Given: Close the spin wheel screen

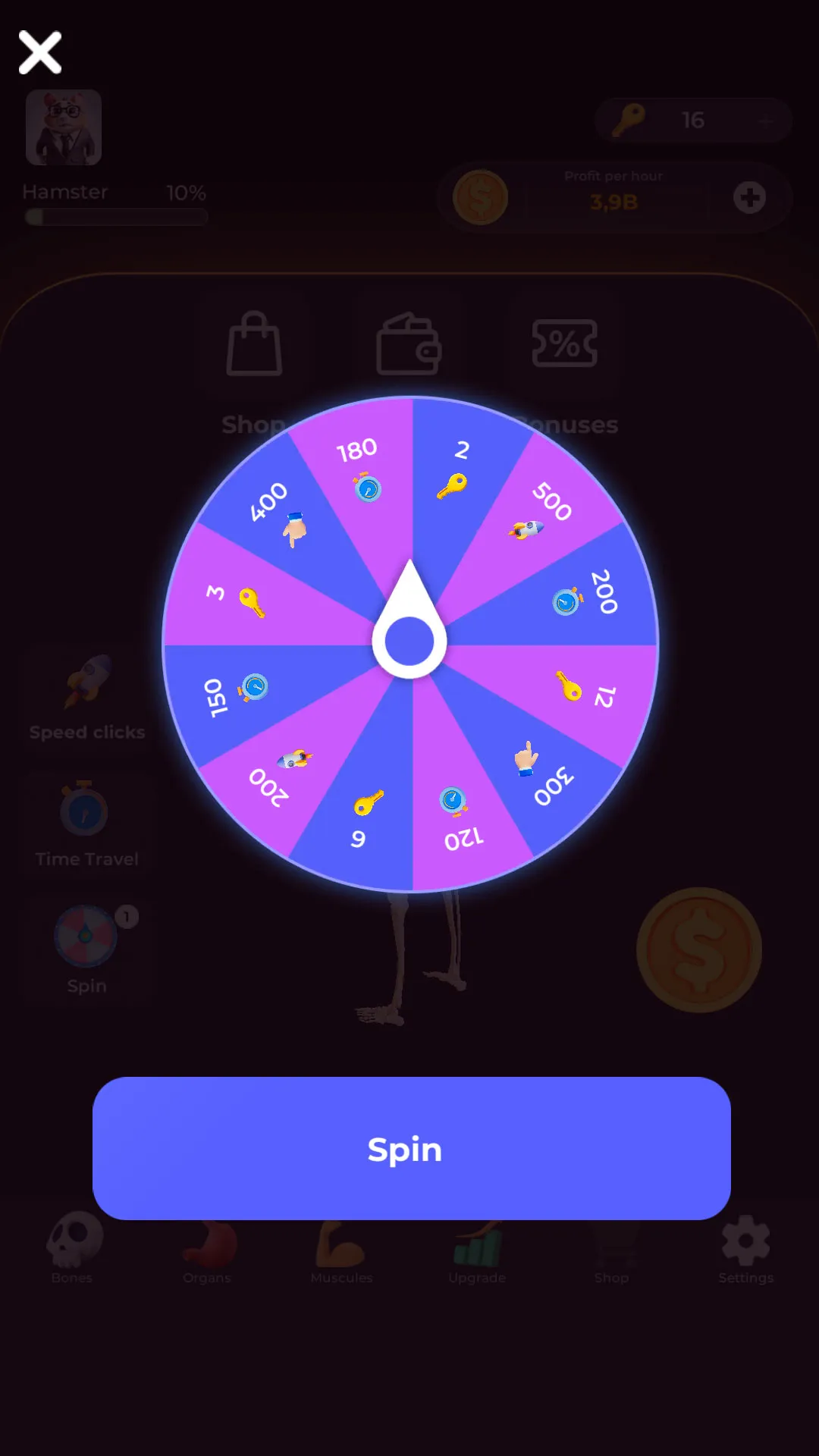Looking at the screenshot, I should (39, 52).
